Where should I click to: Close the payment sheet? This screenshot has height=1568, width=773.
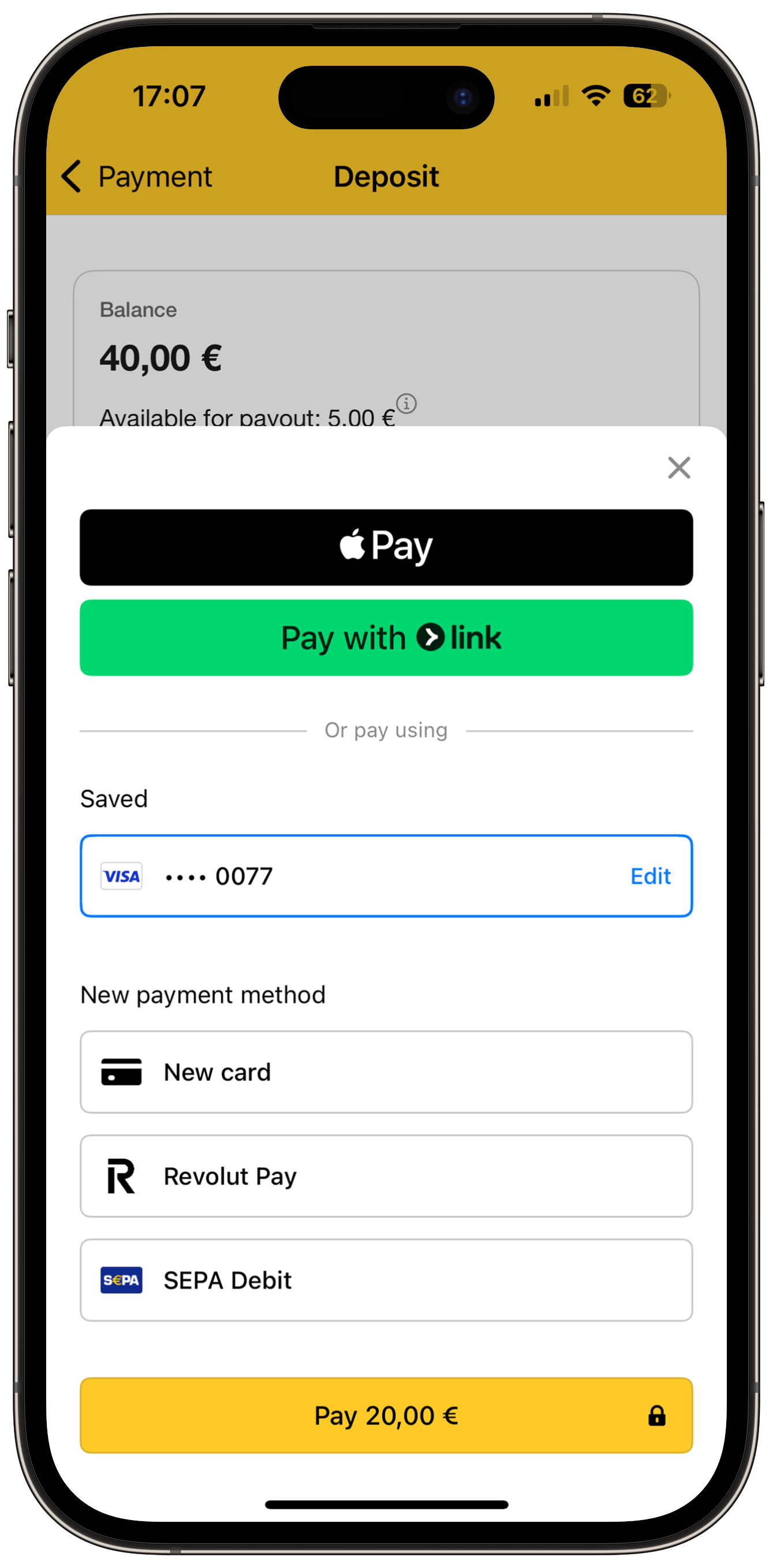click(x=679, y=468)
